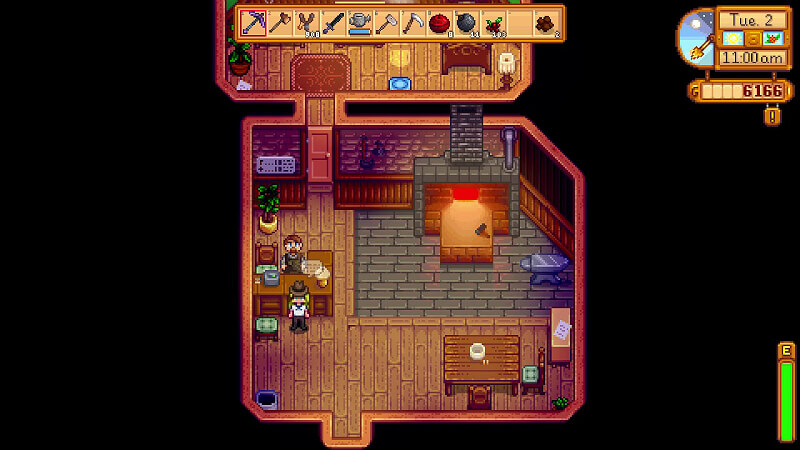The height and width of the screenshot is (450, 800).
Task: Select the brown item stack of 2
Action: 547,23
